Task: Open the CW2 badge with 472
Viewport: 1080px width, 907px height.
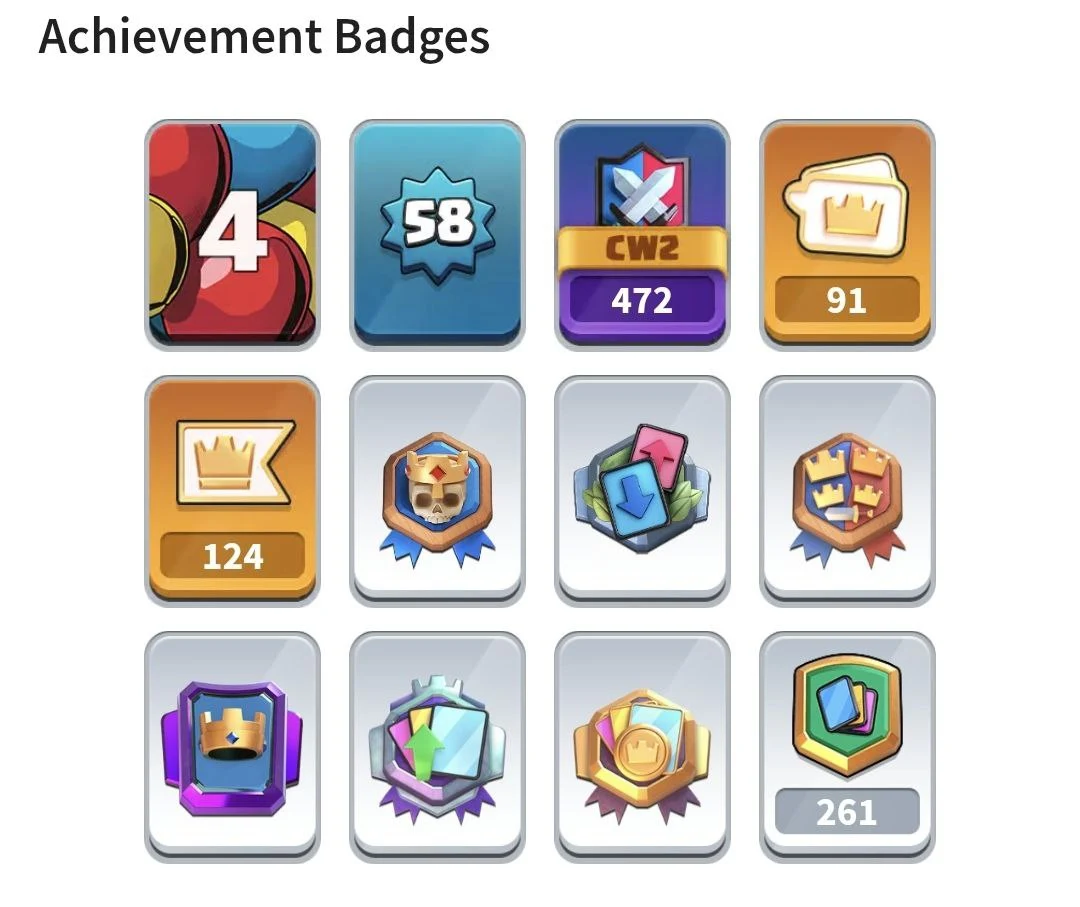Action: pyautogui.click(x=642, y=234)
